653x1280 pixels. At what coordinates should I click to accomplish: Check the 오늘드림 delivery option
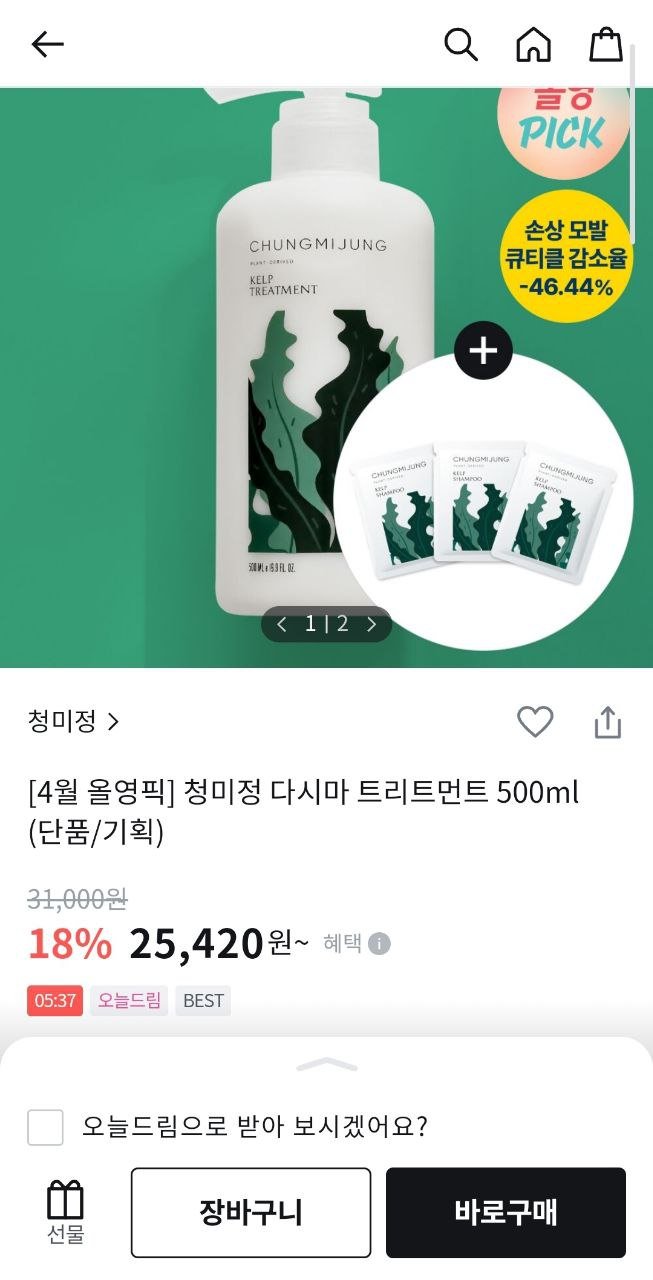tap(45, 1127)
